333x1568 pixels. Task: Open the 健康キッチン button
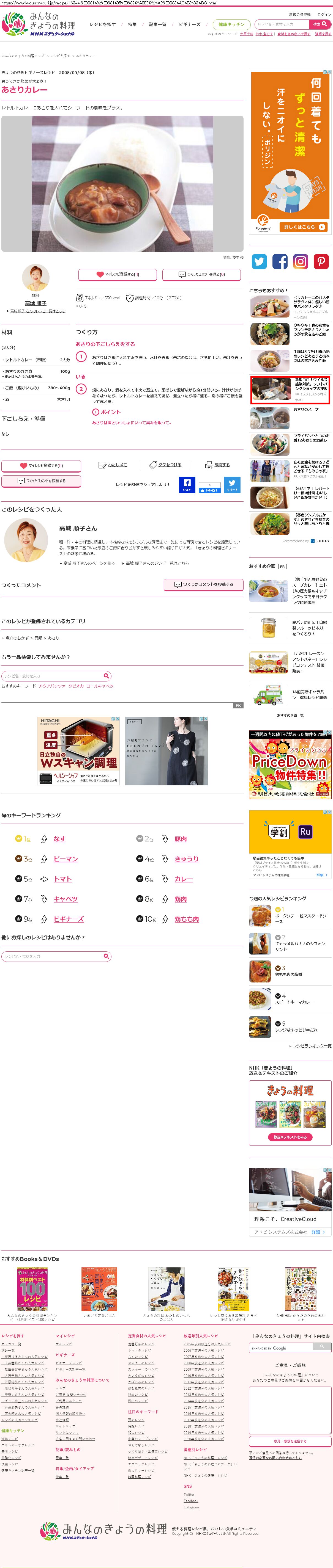pos(231,24)
